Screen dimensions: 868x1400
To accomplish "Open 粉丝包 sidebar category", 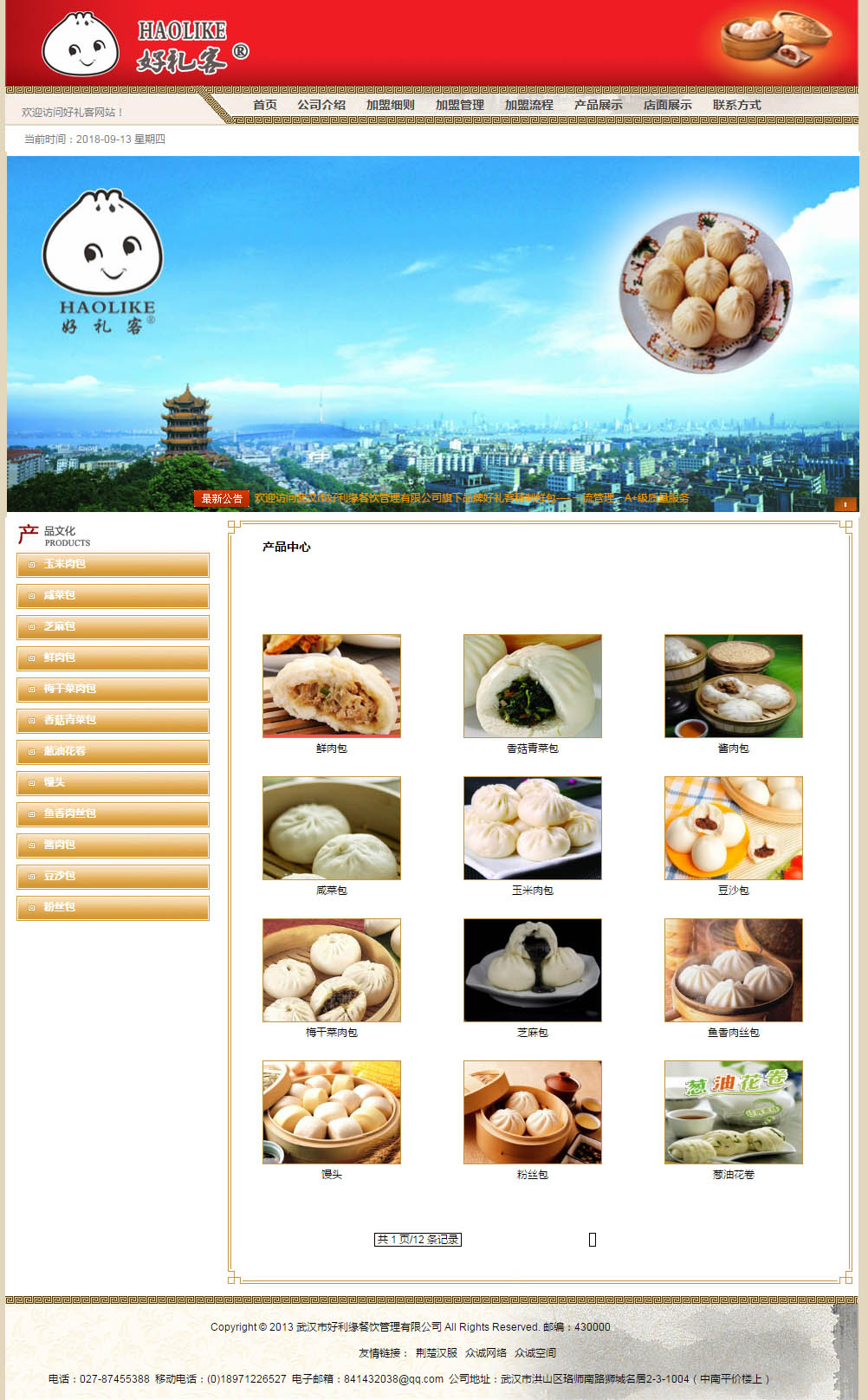I will pos(113,907).
